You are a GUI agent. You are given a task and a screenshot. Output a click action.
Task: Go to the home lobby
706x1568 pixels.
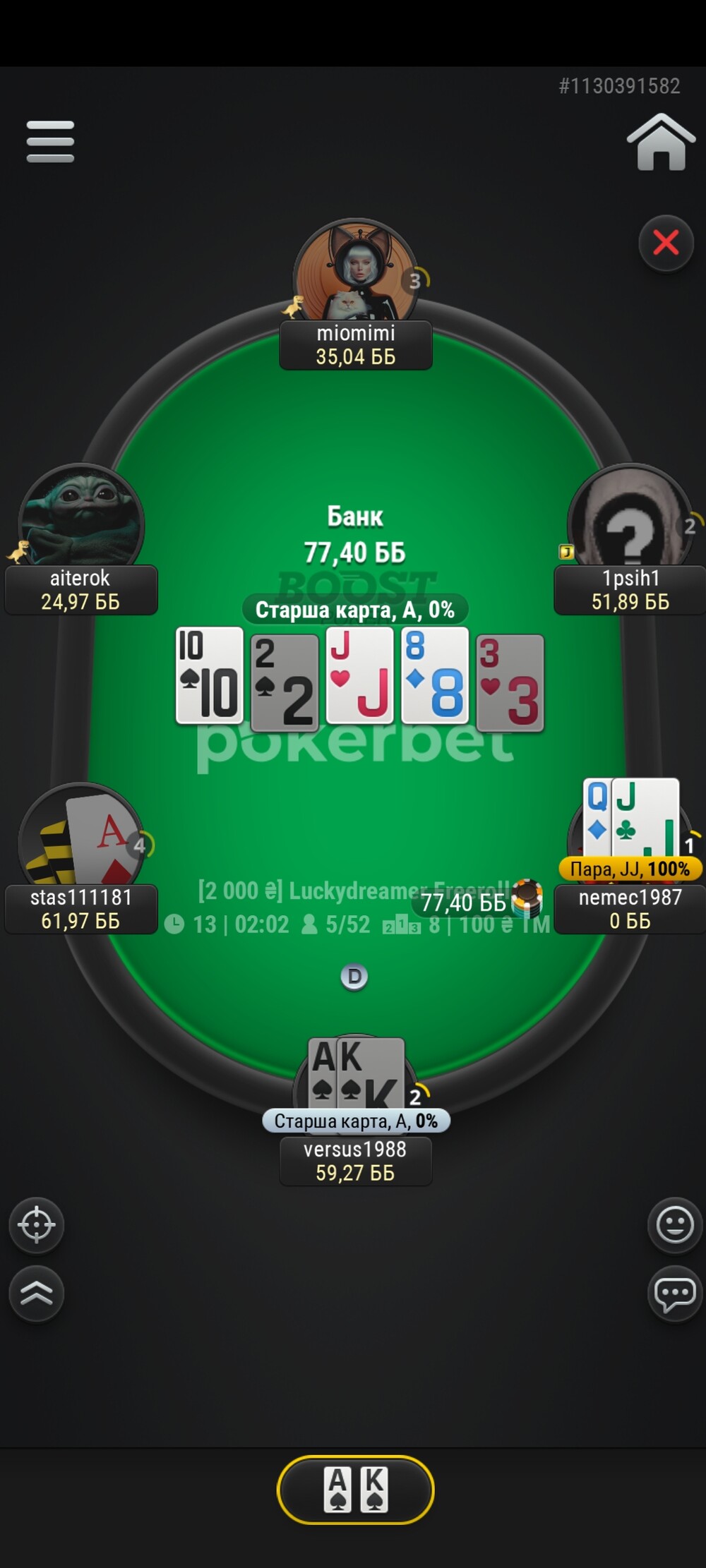pyautogui.click(x=660, y=142)
